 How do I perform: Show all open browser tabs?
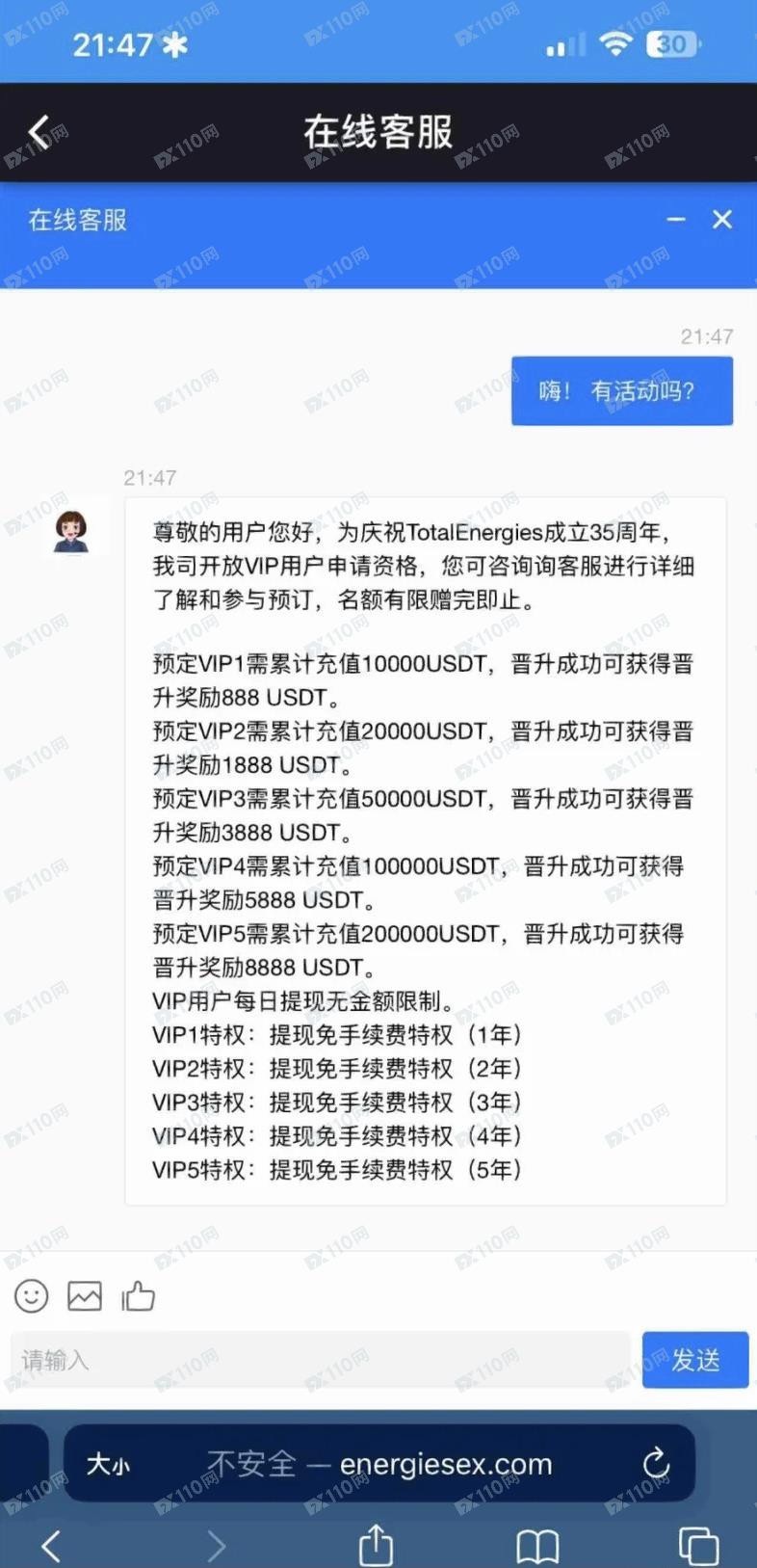698,1545
